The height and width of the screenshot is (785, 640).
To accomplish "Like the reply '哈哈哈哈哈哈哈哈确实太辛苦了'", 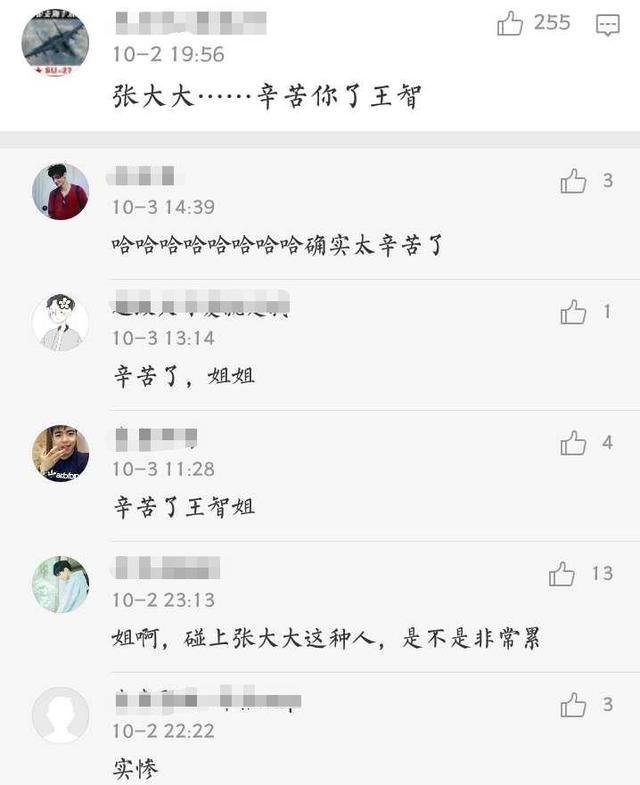I will pos(573,181).
